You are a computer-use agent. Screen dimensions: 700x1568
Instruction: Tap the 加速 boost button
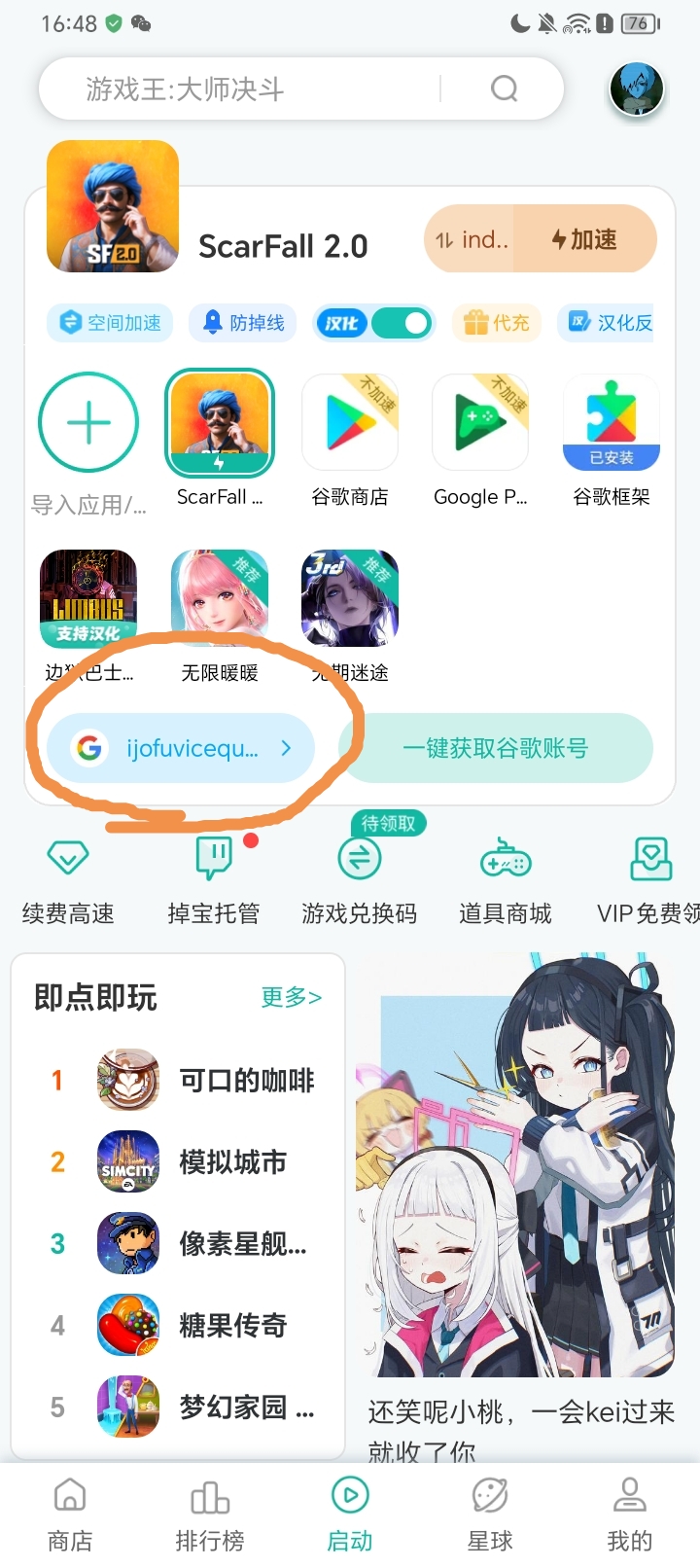(585, 239)
